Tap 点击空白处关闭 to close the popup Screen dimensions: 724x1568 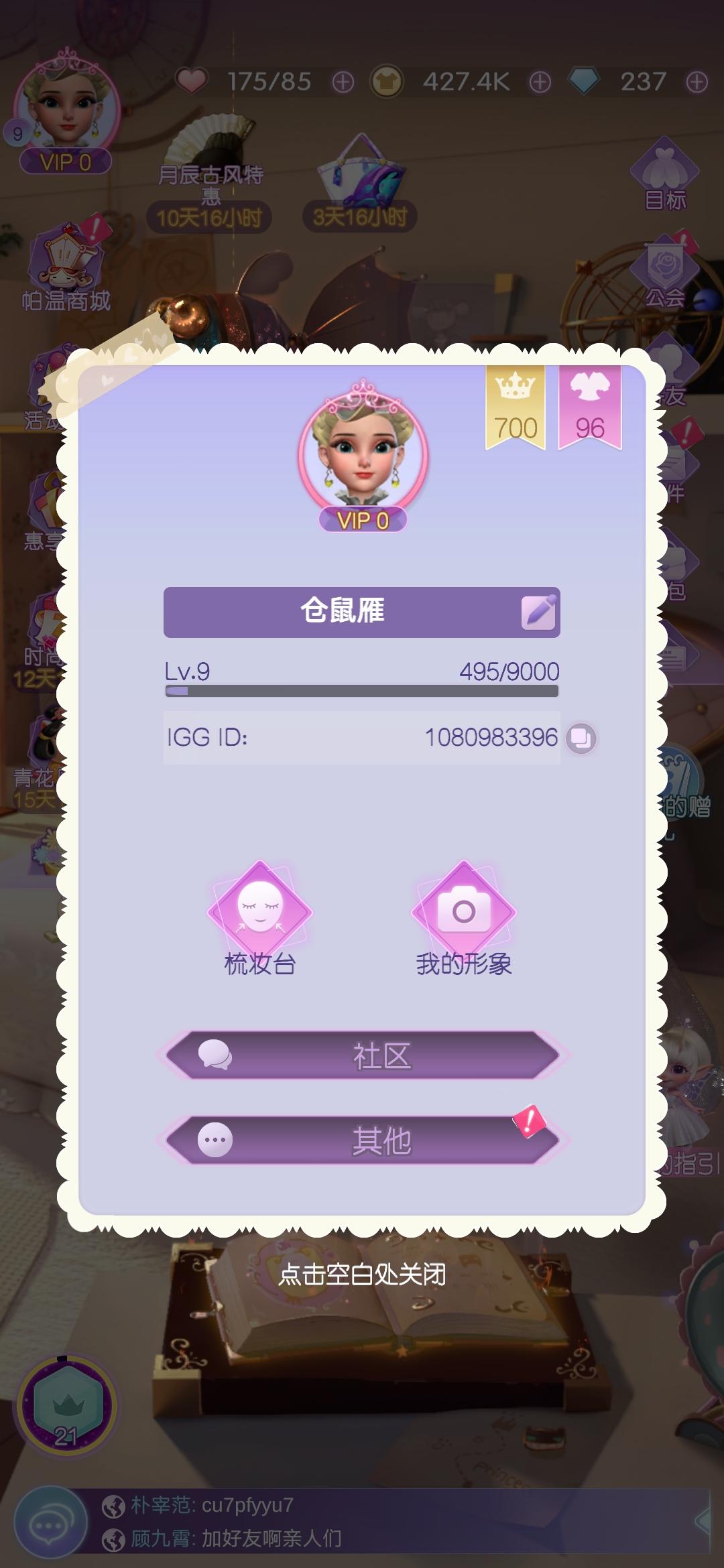pos(362,1273)
